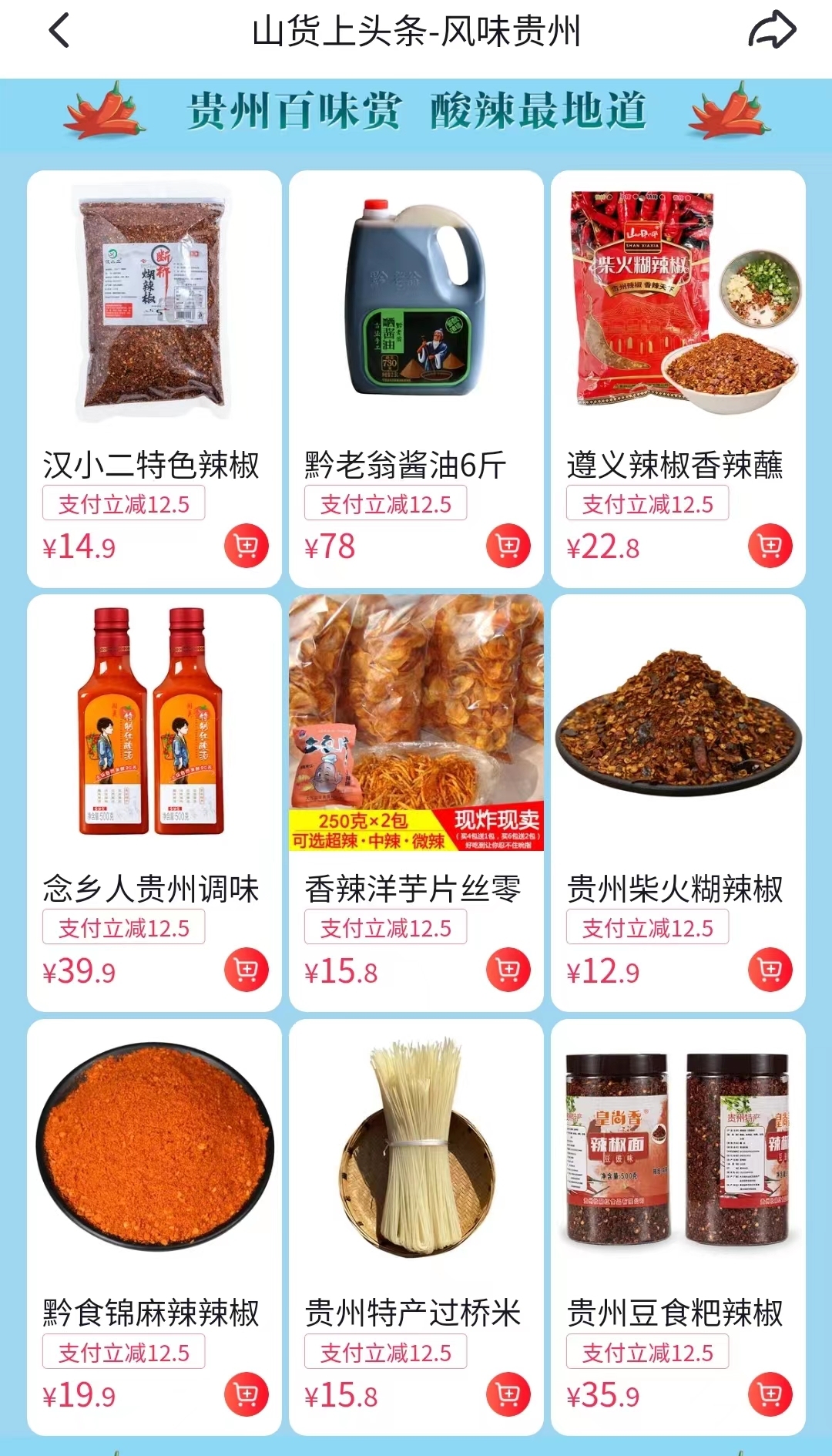View the 贵州豆食粑辣椒 product

[x=678, y=1228]
